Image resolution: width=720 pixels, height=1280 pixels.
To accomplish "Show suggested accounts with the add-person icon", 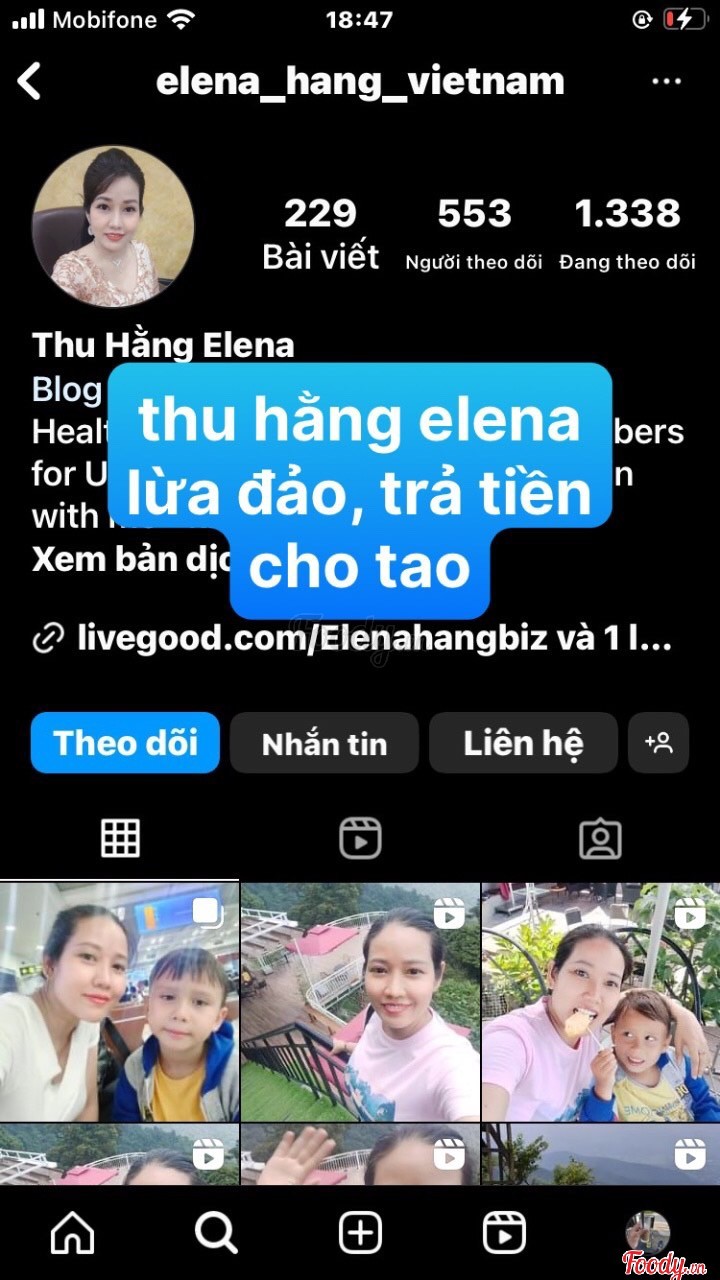I will coord(658,743).
